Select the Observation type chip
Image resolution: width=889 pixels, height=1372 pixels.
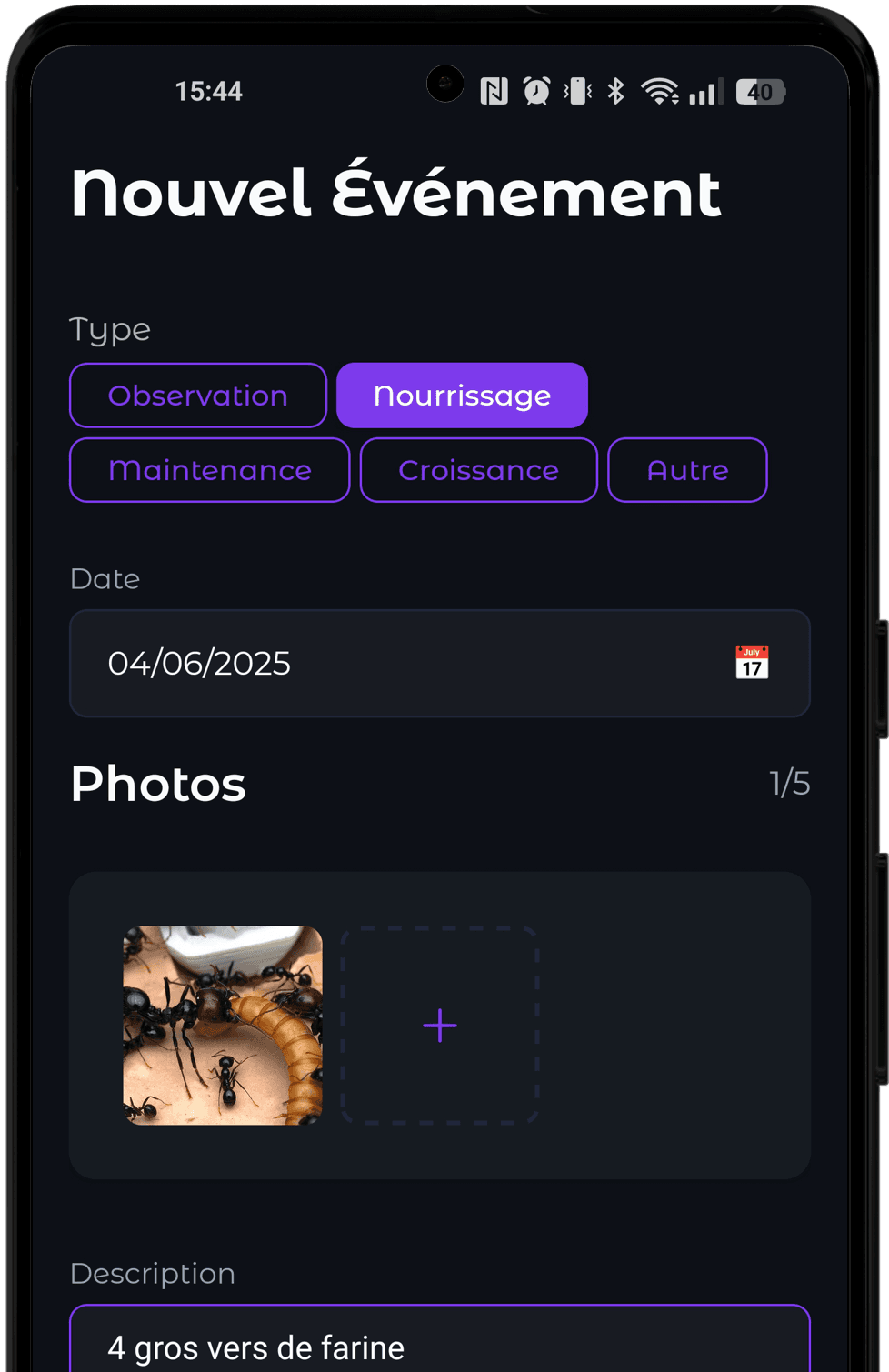tap(198, 396)
